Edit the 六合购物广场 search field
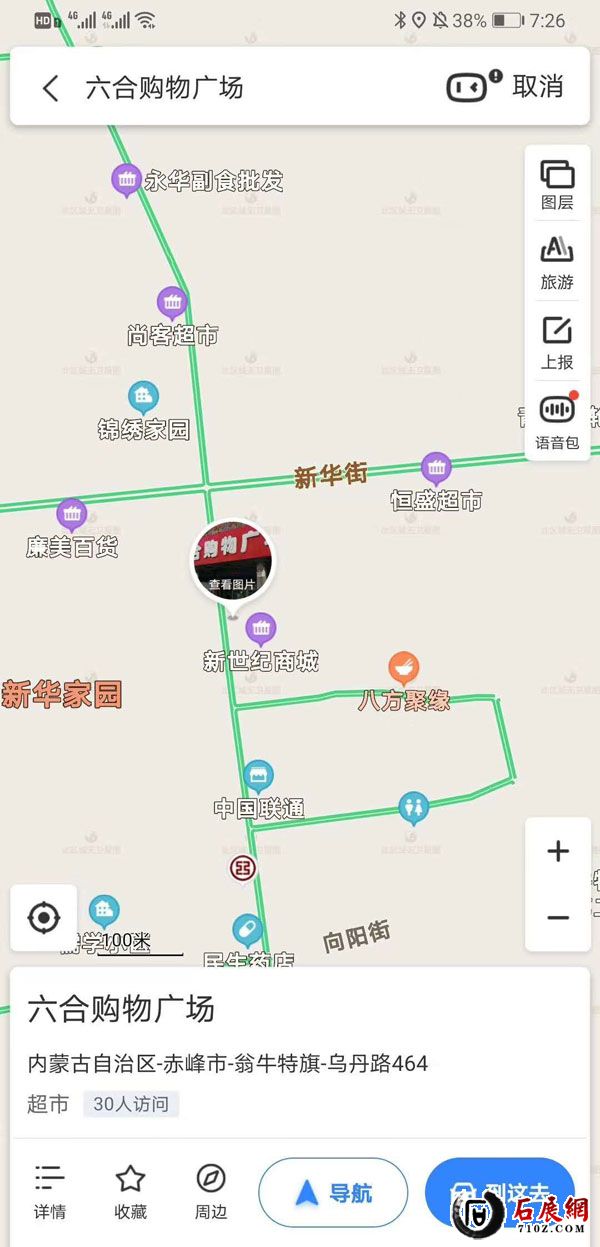This screenshot has width=600, height=1247. 250,88
